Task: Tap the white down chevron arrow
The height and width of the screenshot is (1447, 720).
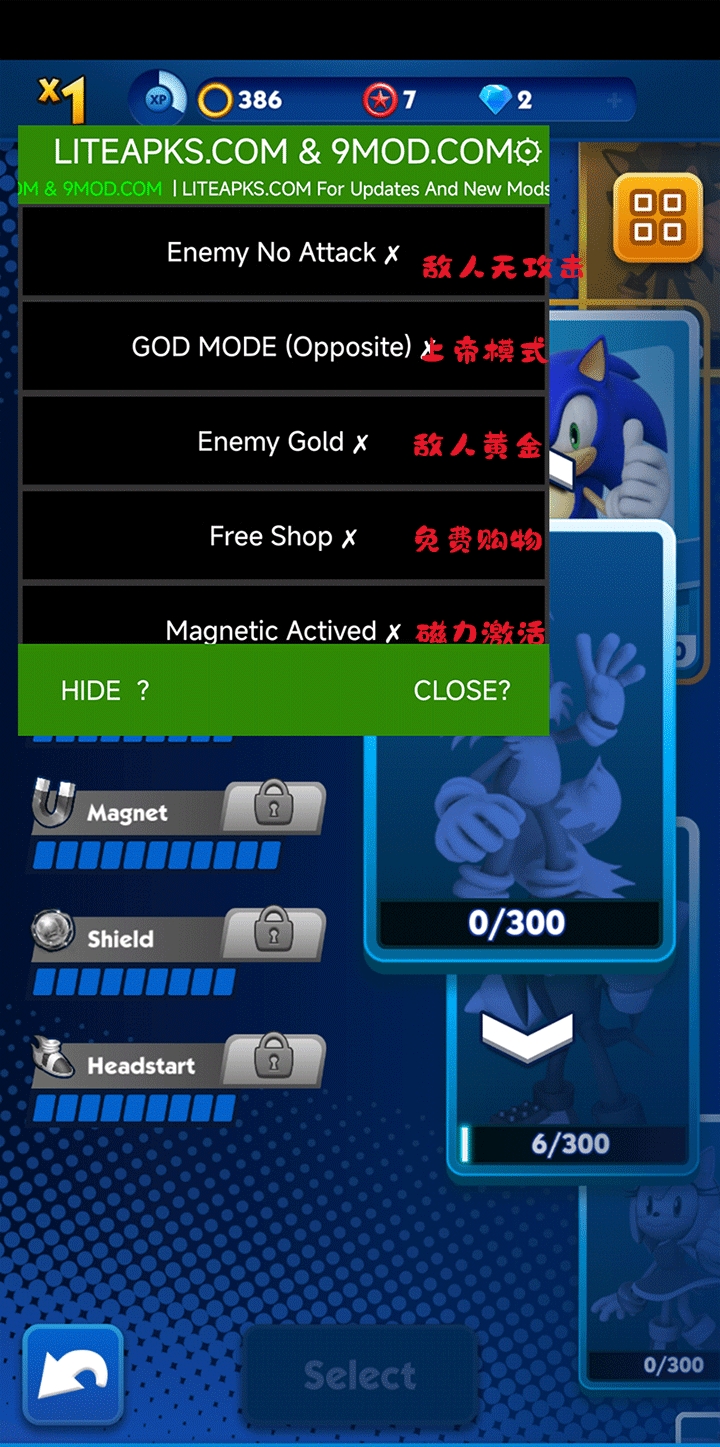Action: [527, 1037]
